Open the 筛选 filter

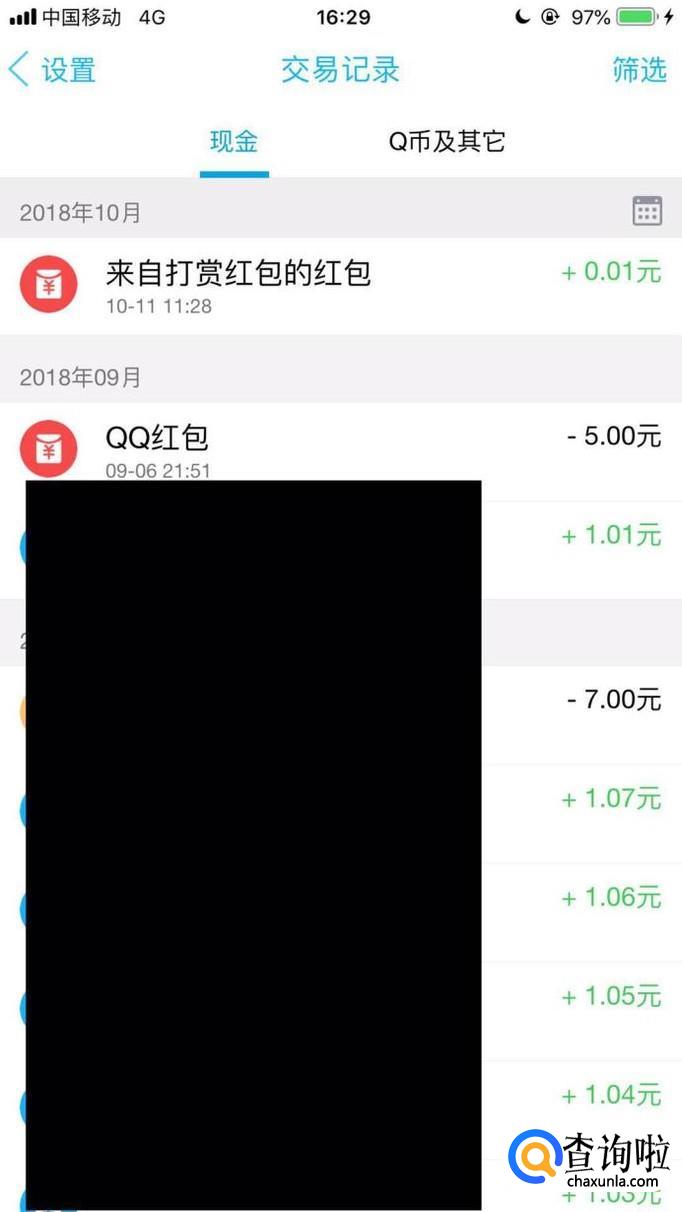639,70
